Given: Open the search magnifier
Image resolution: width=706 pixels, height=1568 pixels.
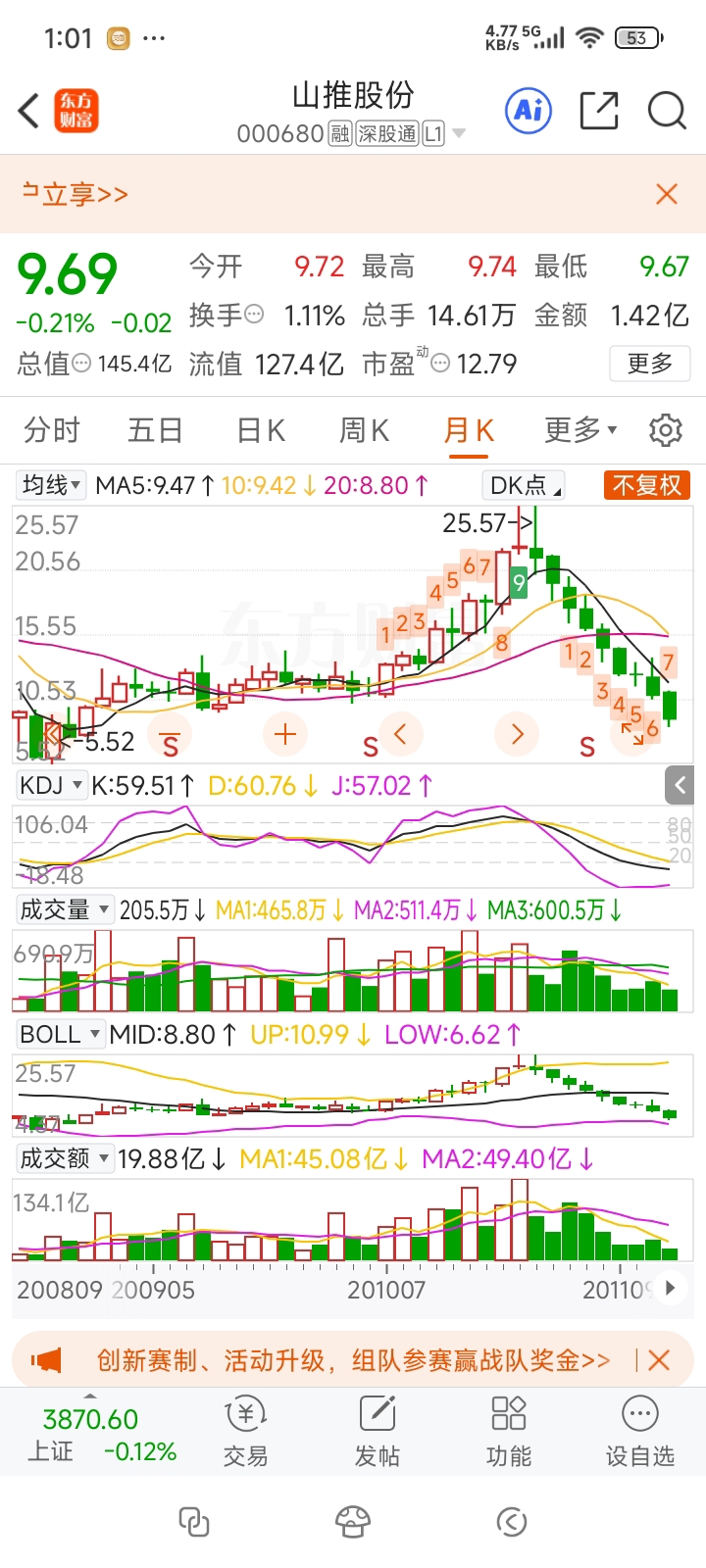Looking at the screenshot, I should point(667,111).
